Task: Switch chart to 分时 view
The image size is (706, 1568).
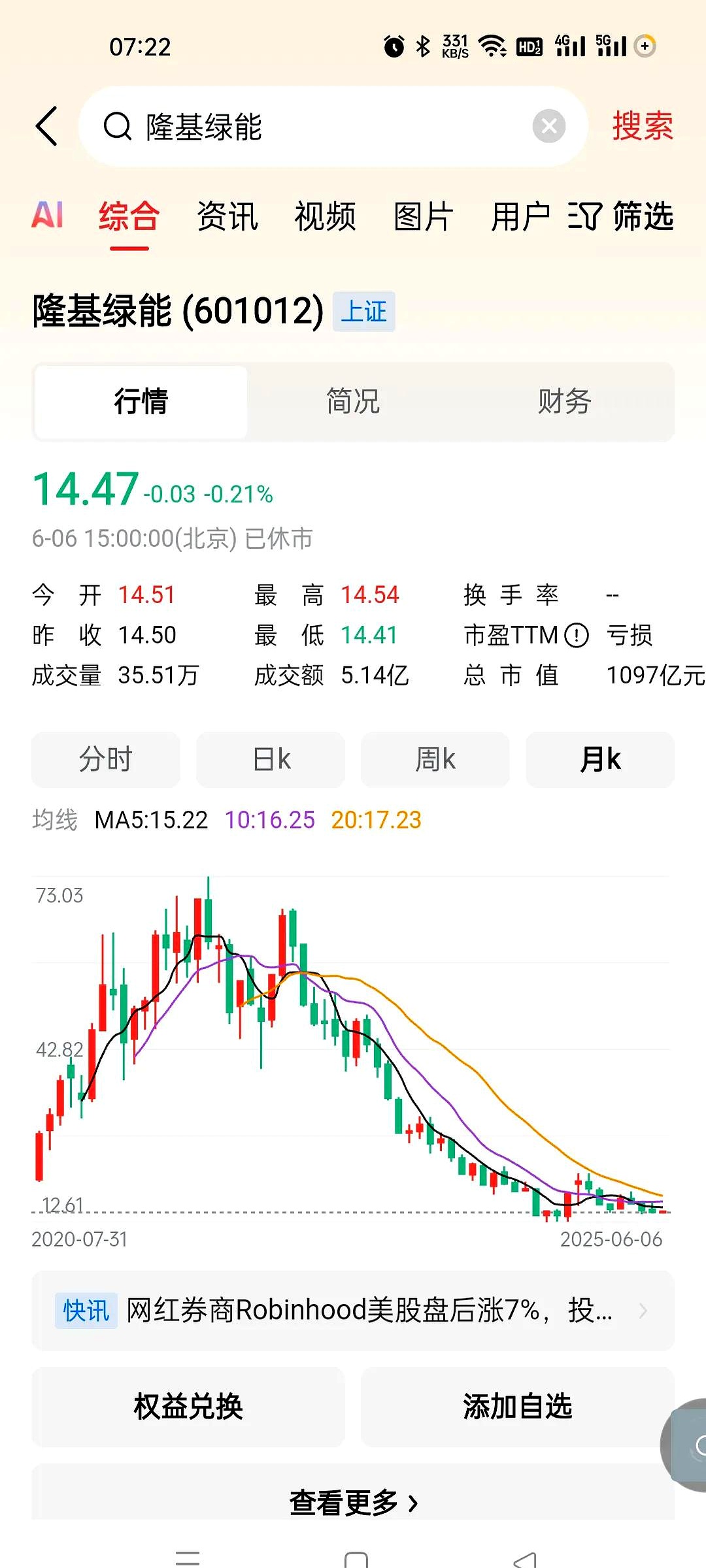Action: pyautogui.click(x=107, y=759)
